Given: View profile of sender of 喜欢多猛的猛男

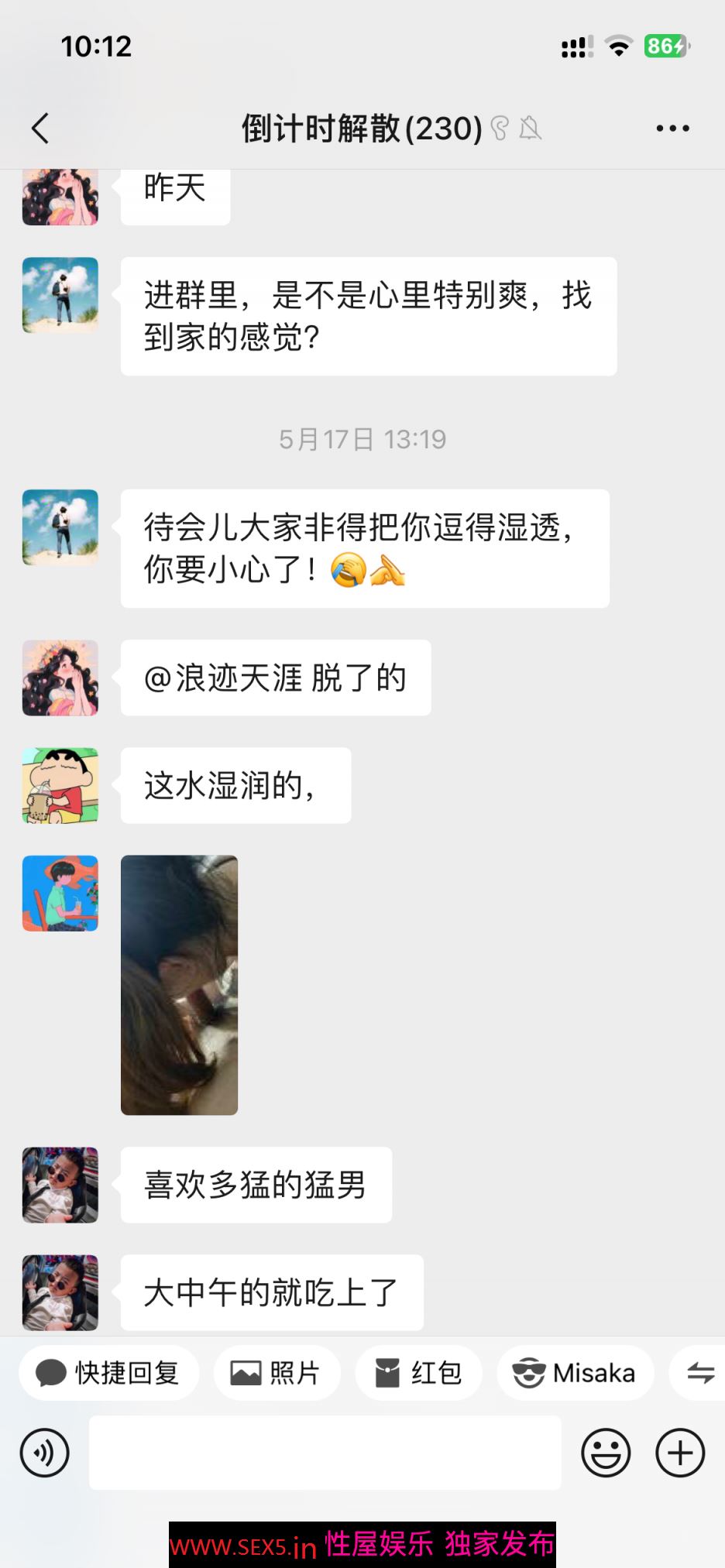Looking at the screenshot, I should point(60,1185).
